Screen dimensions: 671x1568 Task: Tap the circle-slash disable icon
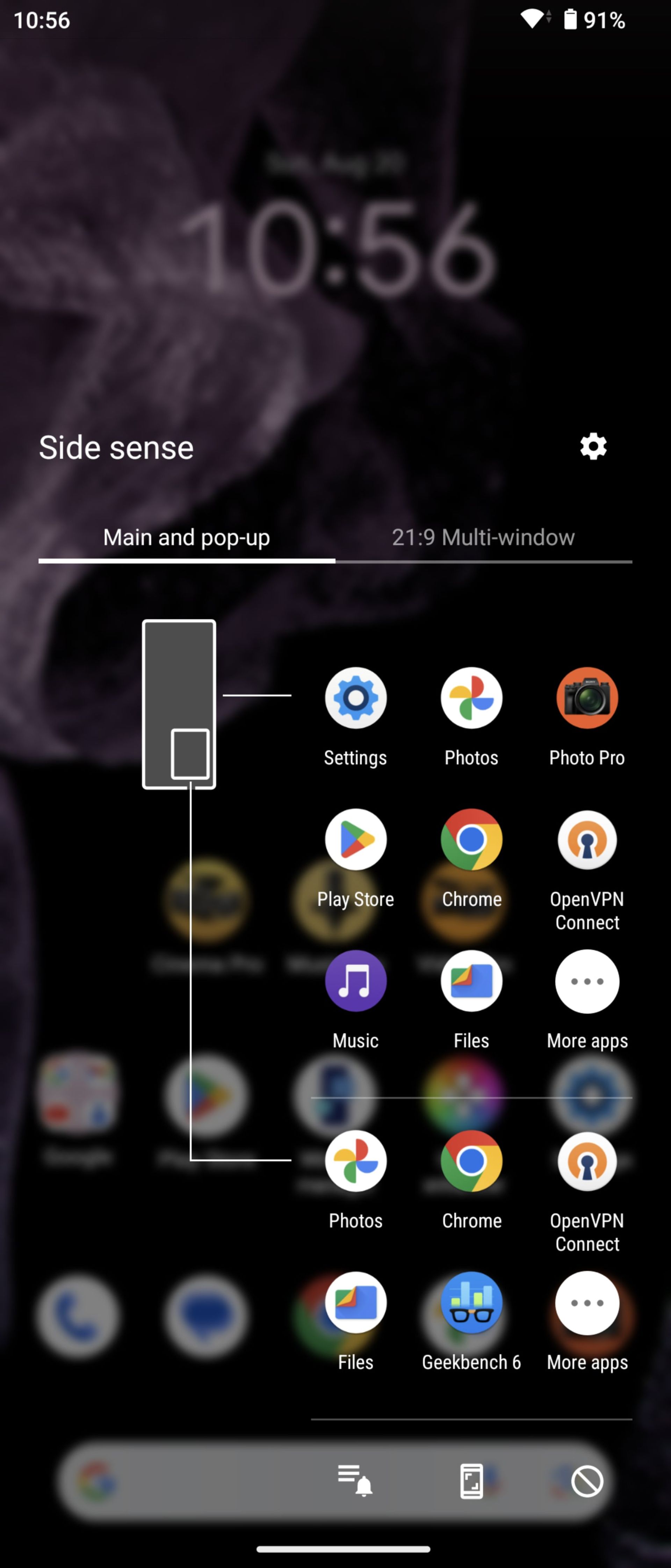587,1480
